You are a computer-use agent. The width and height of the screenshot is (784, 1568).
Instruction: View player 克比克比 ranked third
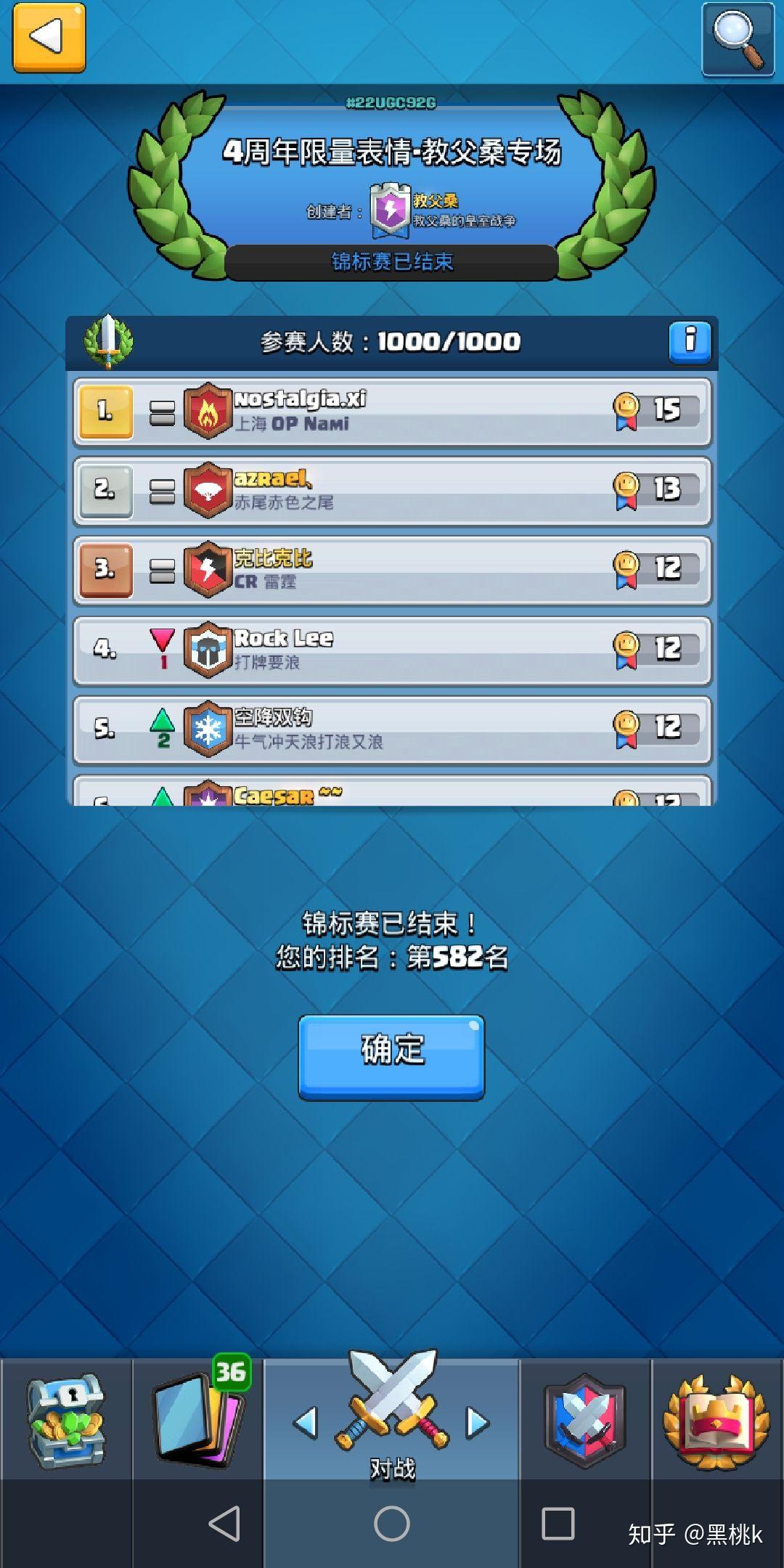[x=392, y=571]
